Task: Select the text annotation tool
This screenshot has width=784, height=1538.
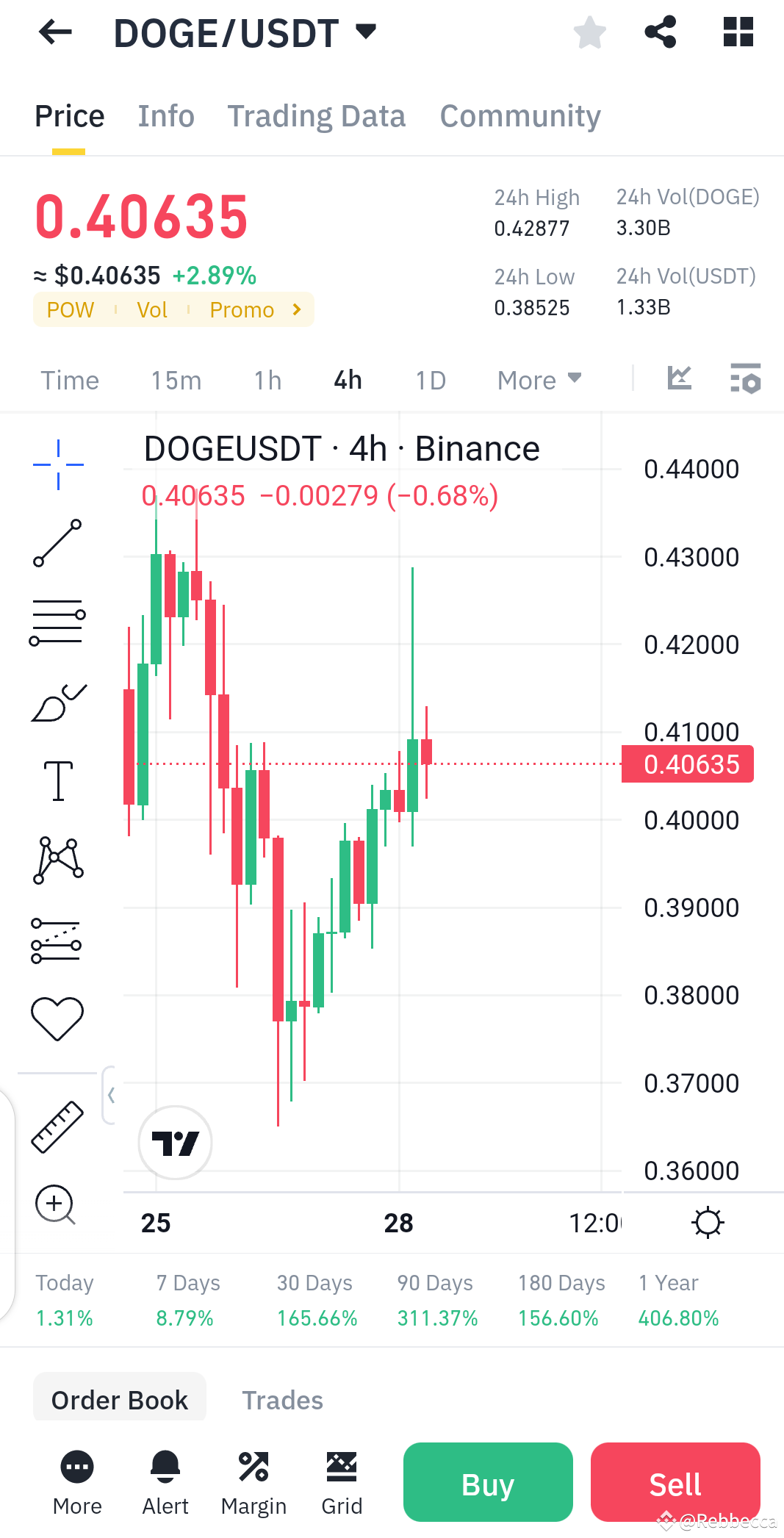Action: pos(57,780)
